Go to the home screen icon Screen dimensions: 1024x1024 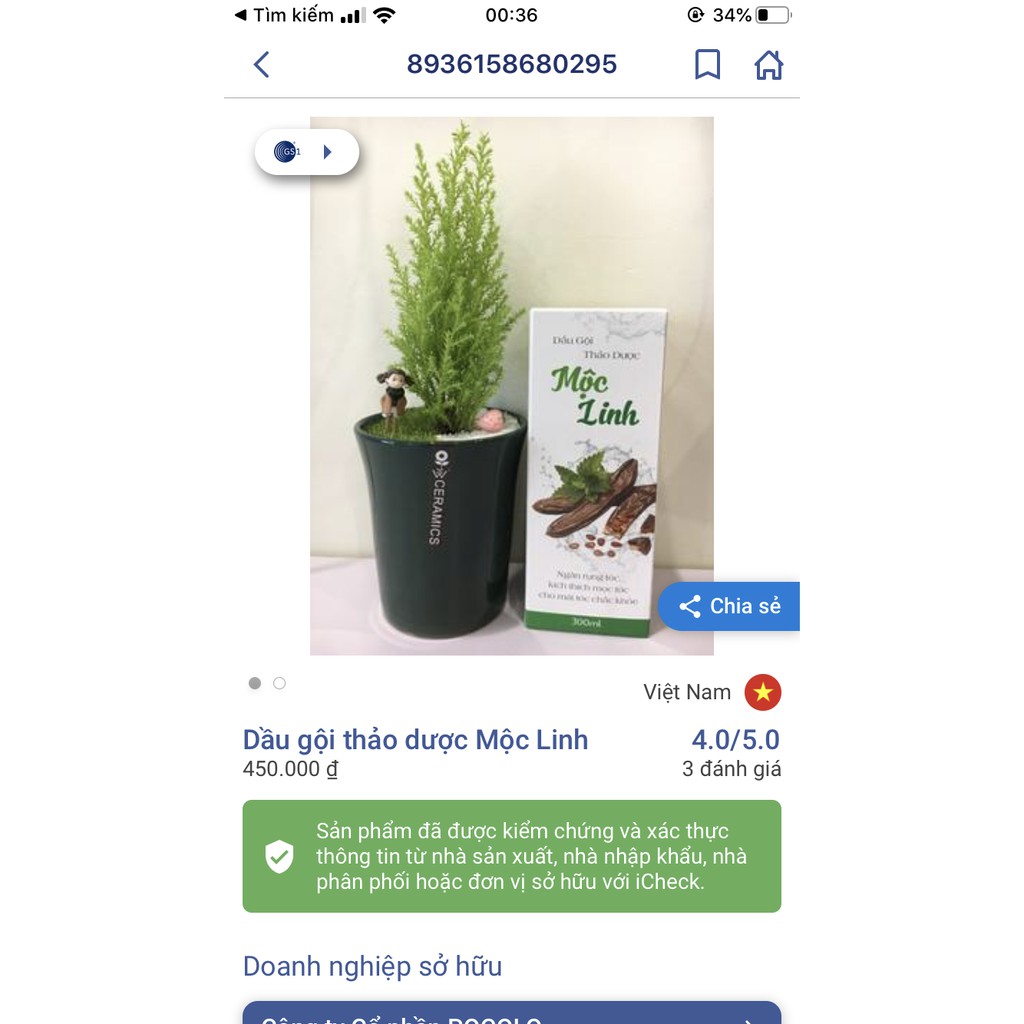(x=768, y=65)
